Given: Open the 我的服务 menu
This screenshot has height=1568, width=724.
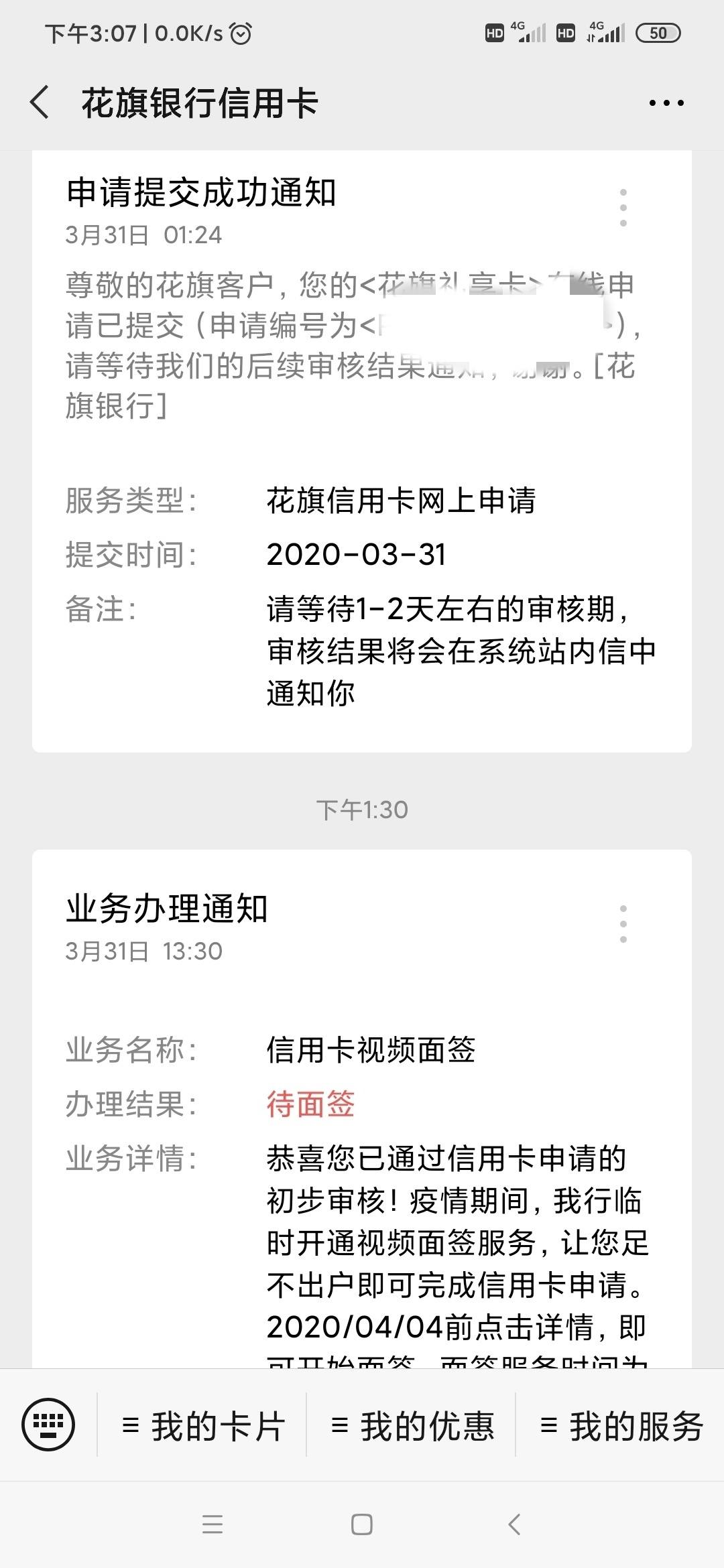Looking at the screenshot, I should click(621, 1425).
